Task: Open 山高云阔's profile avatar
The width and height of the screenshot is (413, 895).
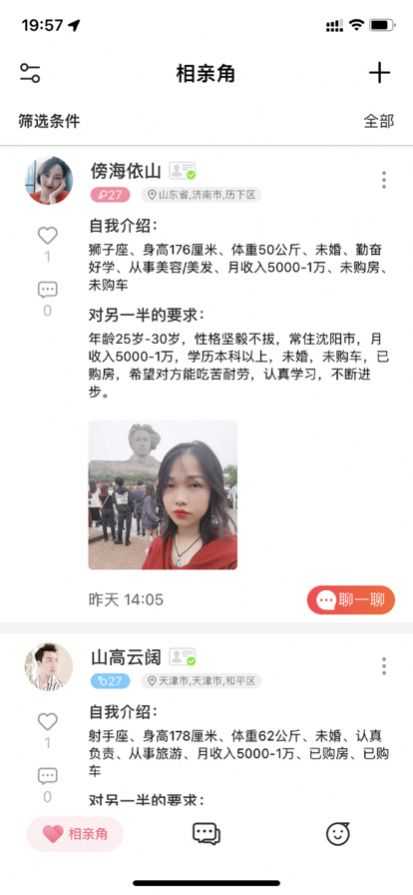Action: [48, 667]
